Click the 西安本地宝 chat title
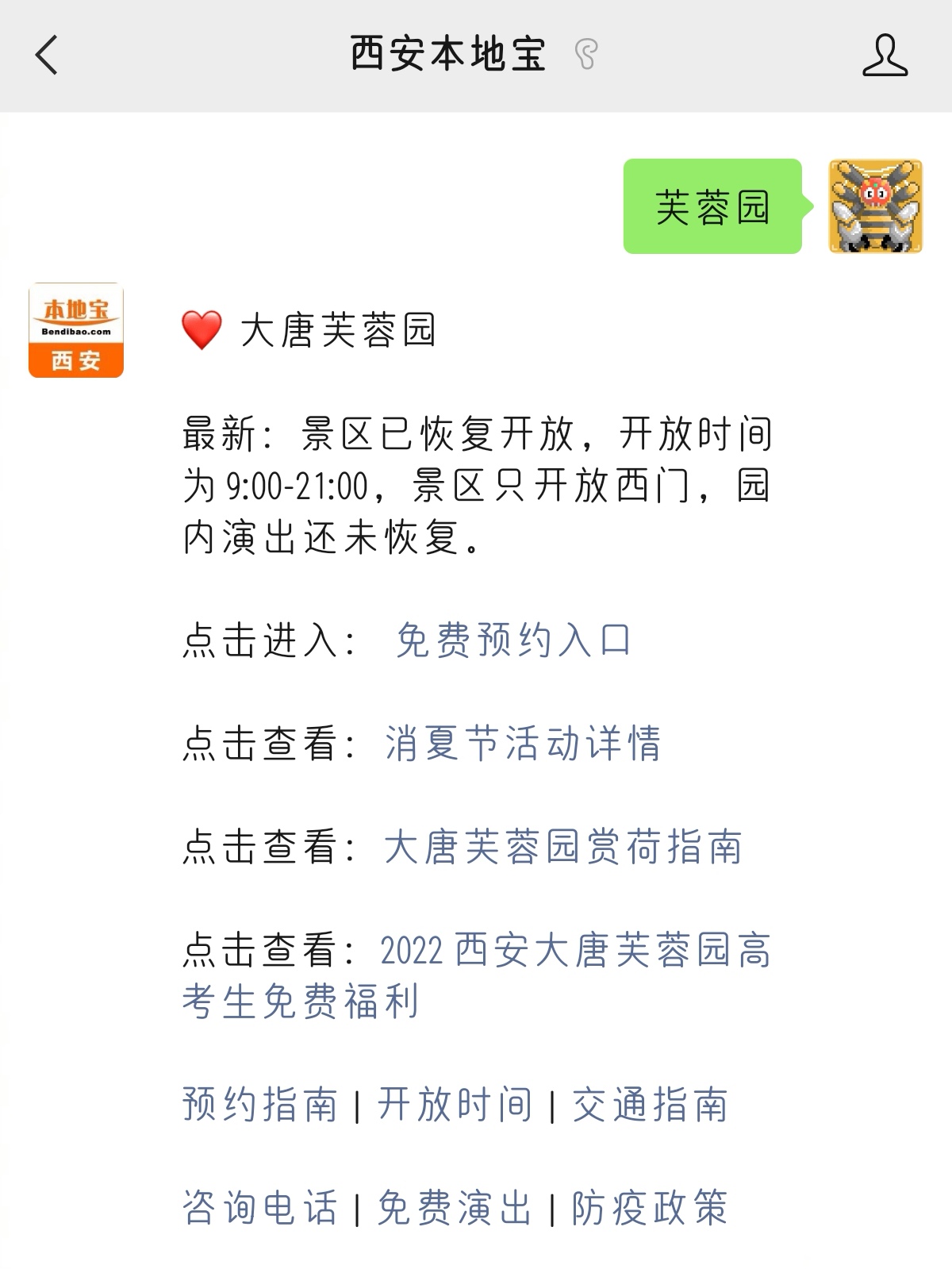The width and height of the screenshot is (952, 1269). pos(448,54)
